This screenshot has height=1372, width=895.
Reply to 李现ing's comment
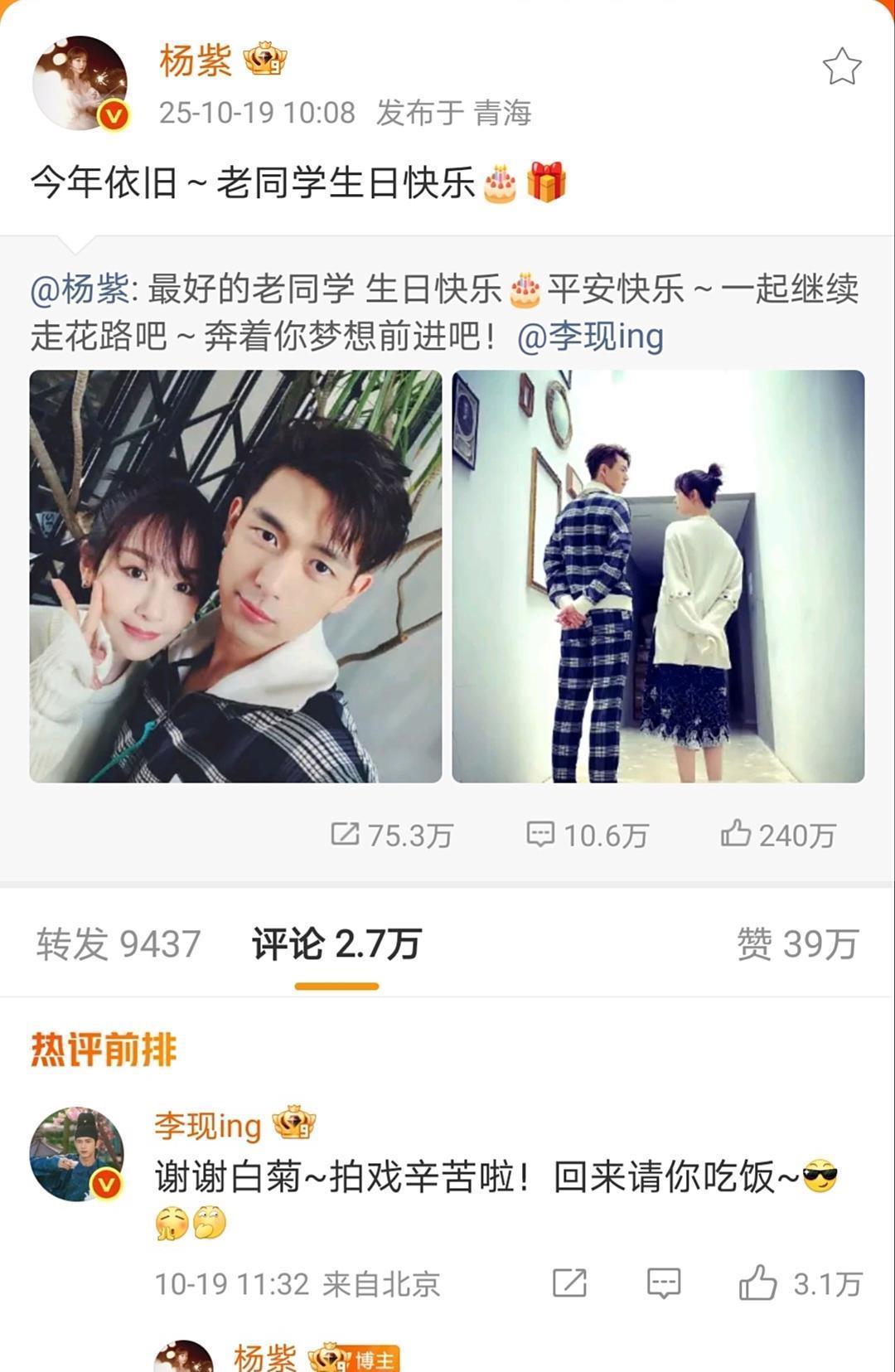click(x=663, y=1283)
